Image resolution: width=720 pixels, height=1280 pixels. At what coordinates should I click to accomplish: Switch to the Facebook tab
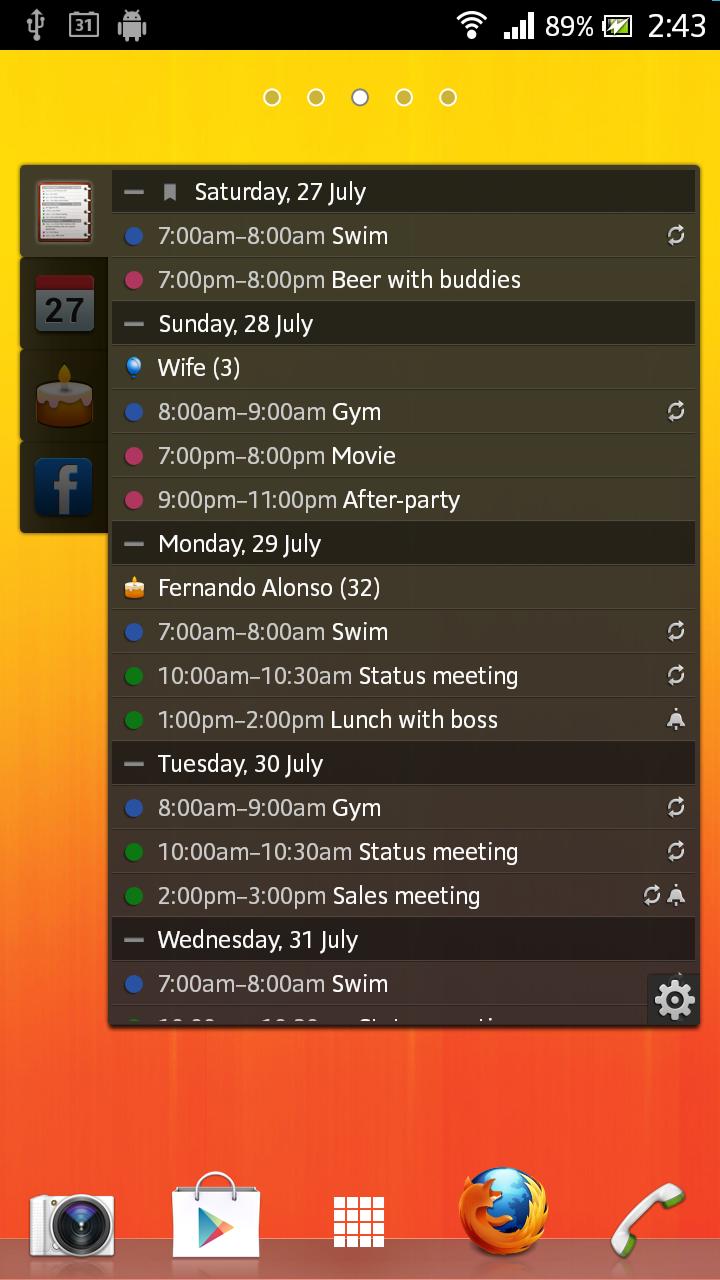coord(64,486)
